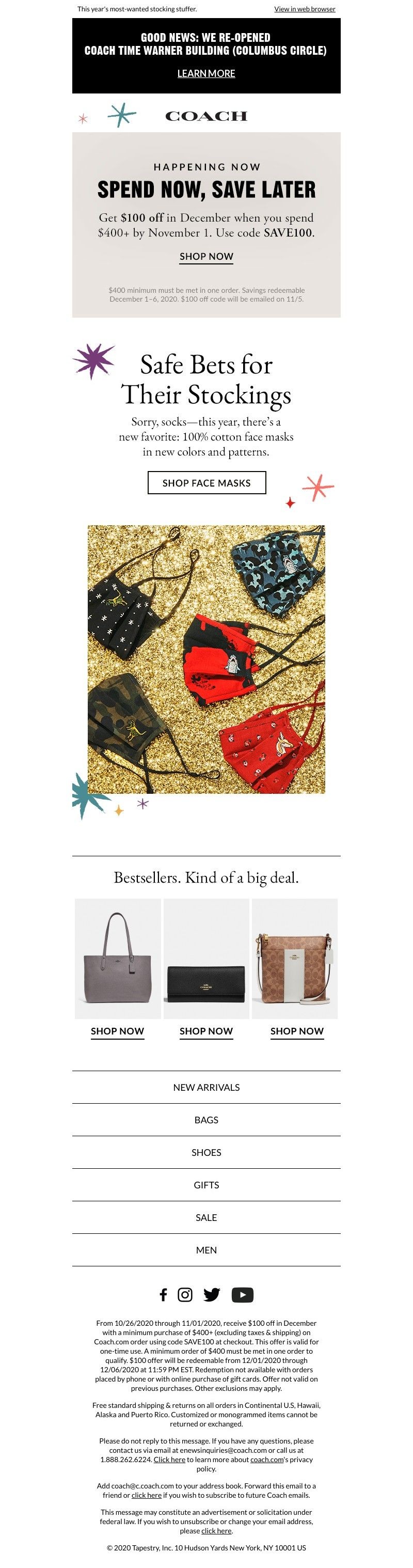
Task: Shop Now for the signature crossbody bag
Action: pos(297,1031)
